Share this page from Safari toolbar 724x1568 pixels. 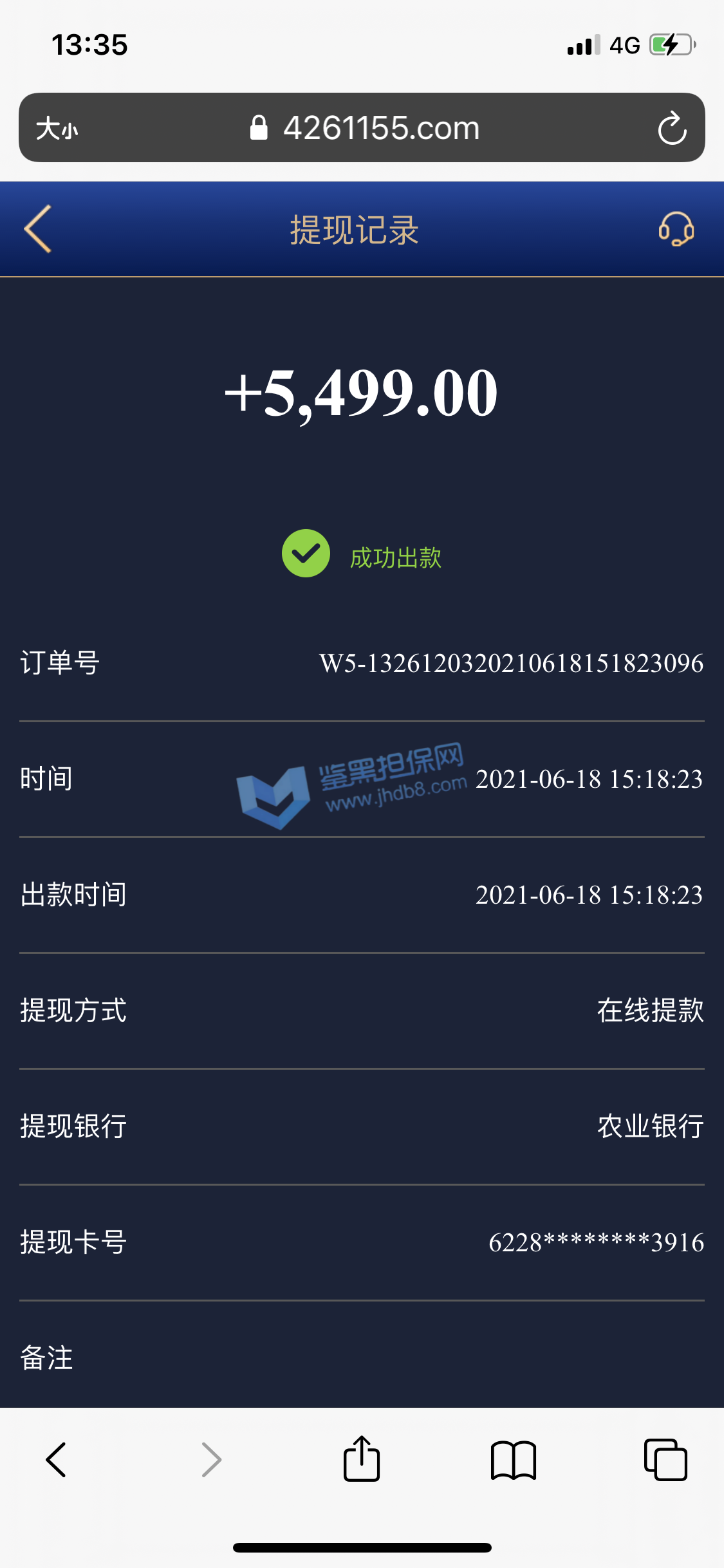(362, 1459)
